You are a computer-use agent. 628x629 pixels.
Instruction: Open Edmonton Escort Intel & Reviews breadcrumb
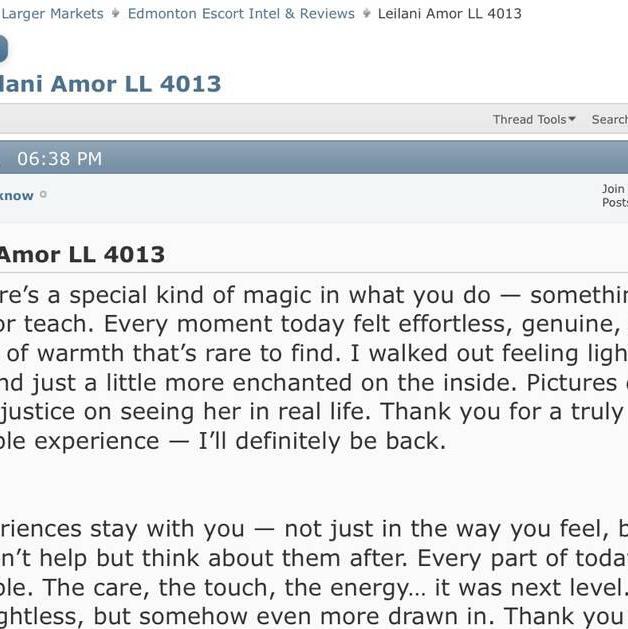[241, 14]
